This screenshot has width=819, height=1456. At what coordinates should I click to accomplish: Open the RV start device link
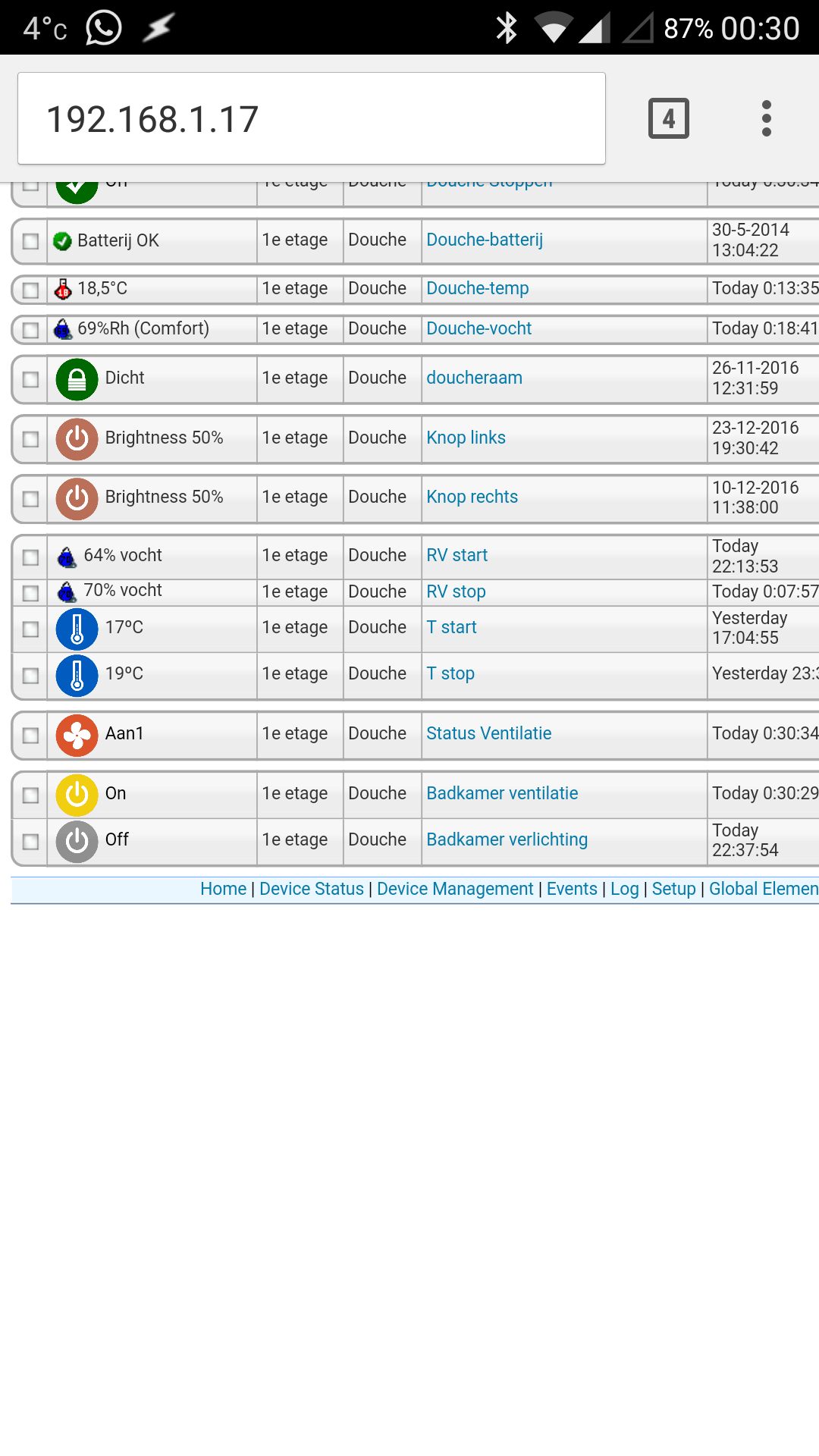click(457, 555)
